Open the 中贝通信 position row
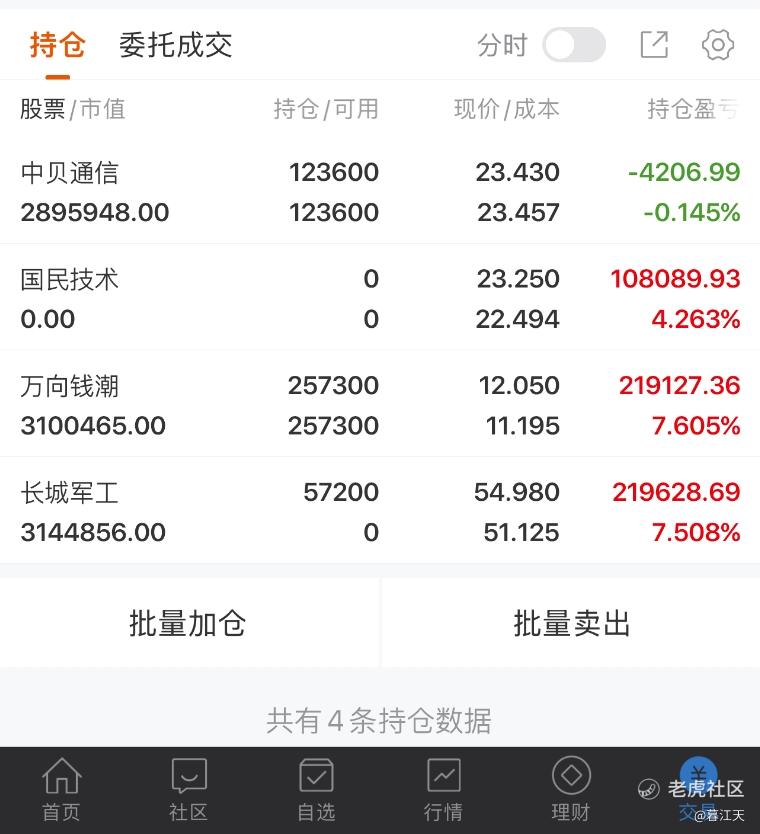 tap(380, 192)
